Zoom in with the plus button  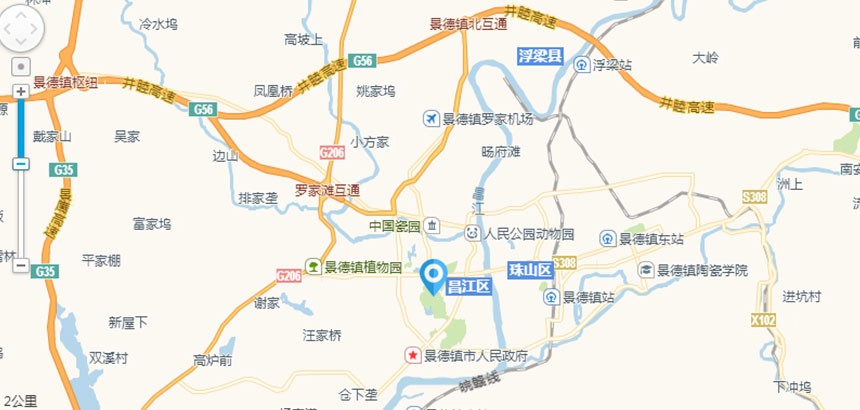click(x=20, y=91)
